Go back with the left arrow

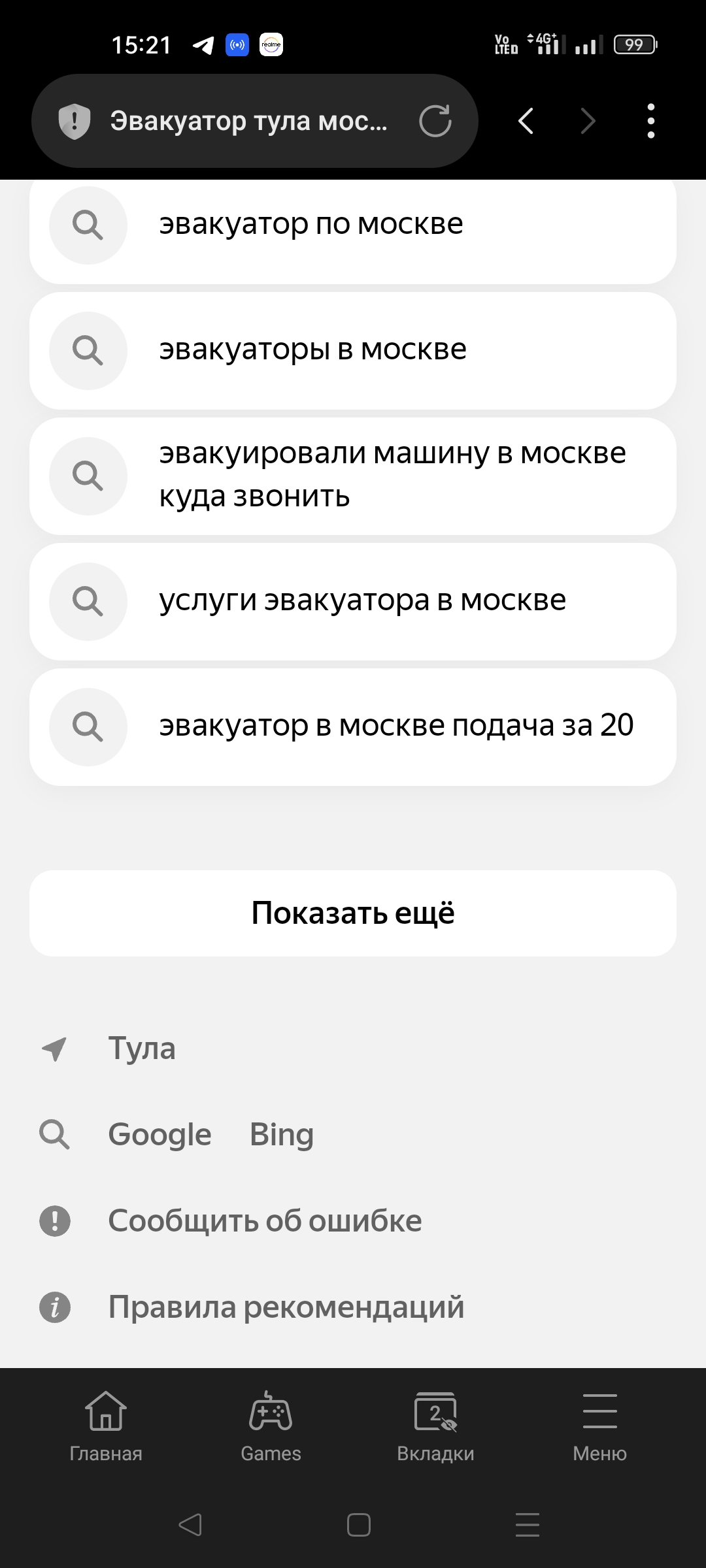coord(526,121)
